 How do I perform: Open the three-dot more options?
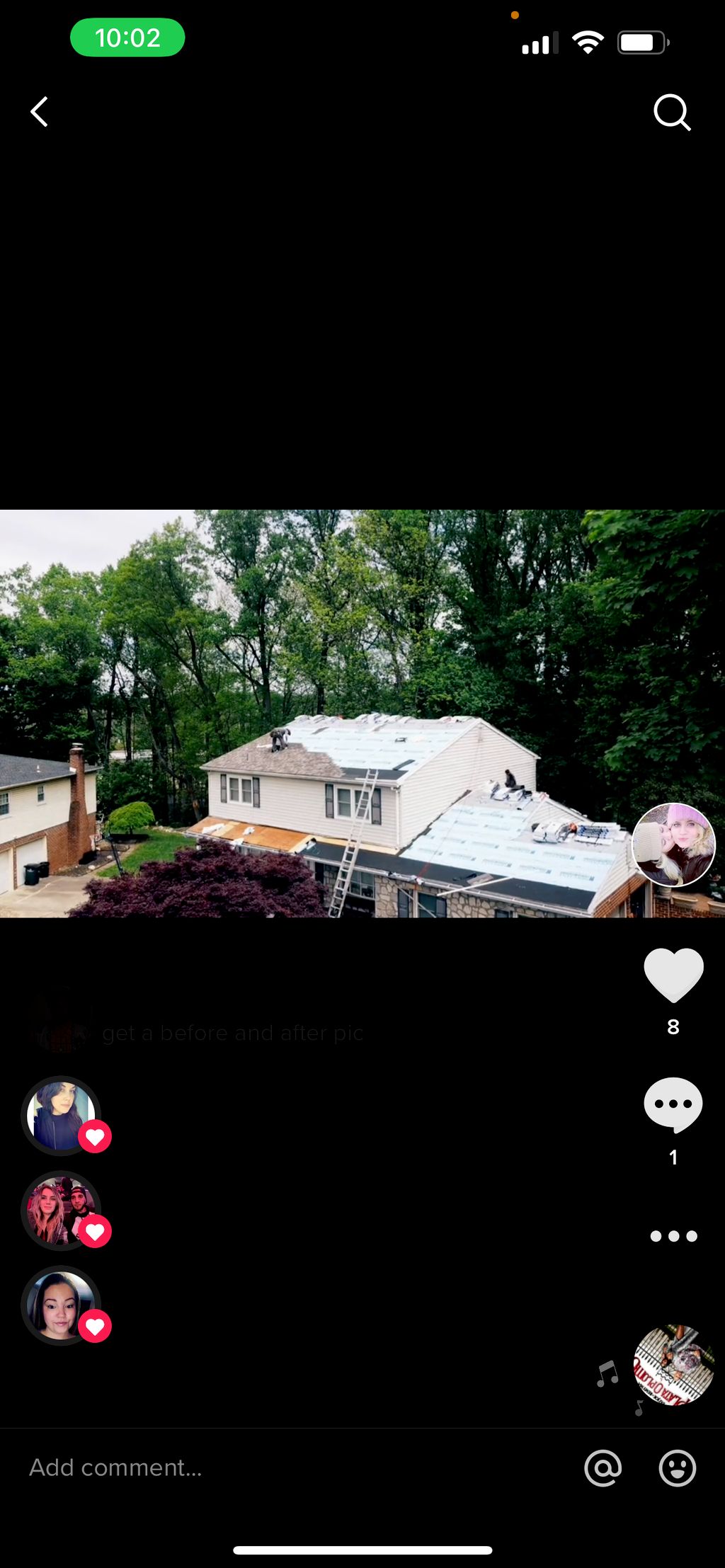(x=673, y=1236)
